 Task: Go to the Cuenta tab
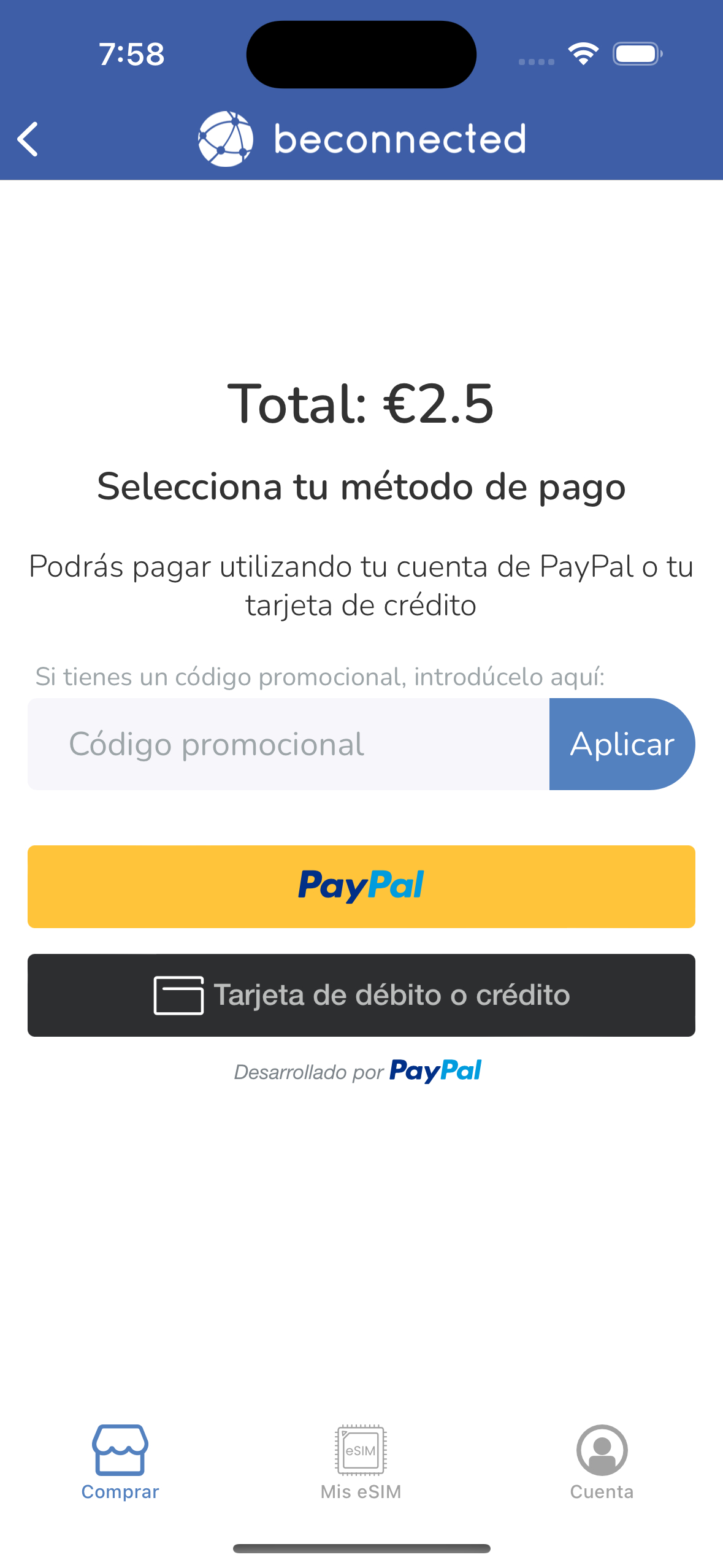[602, 1462]
